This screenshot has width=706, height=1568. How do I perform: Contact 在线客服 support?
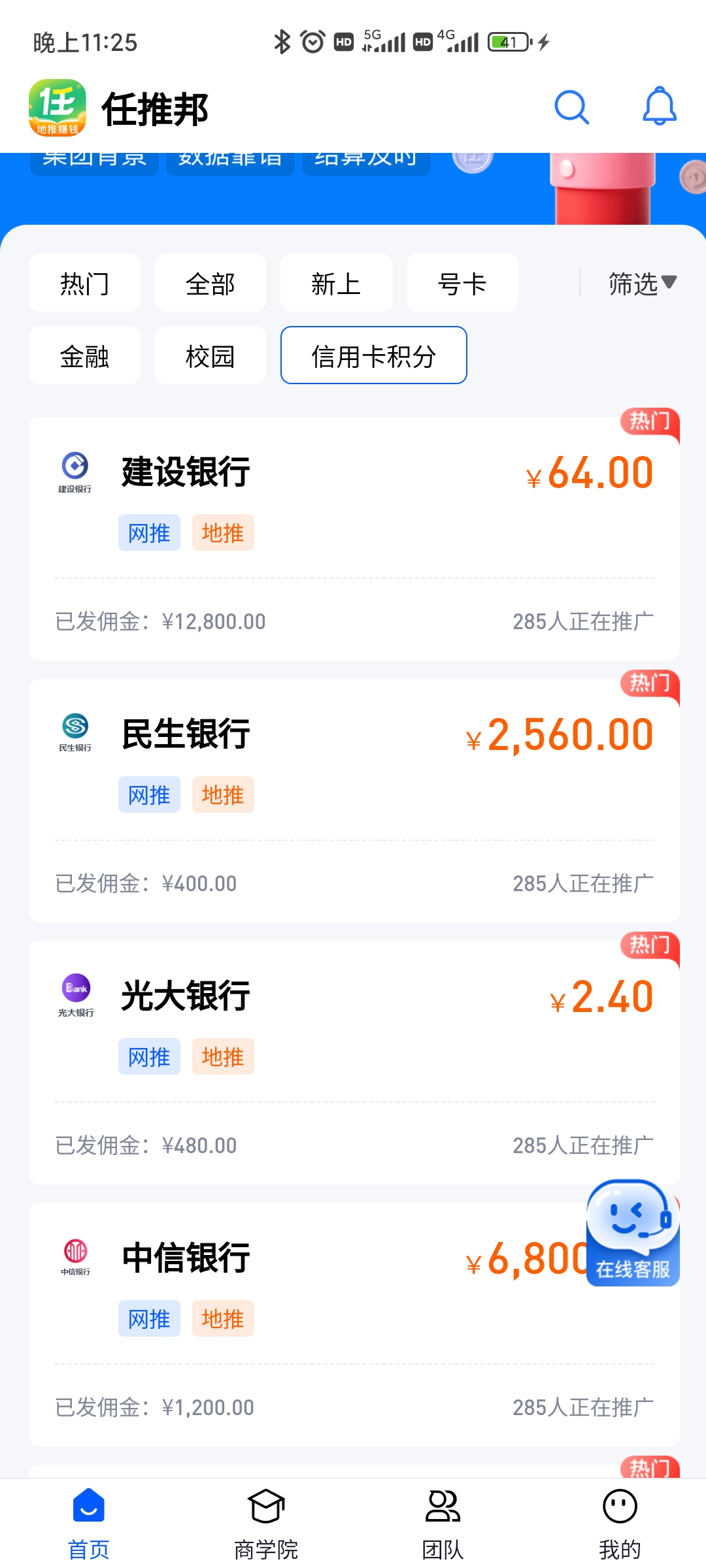632,1233
